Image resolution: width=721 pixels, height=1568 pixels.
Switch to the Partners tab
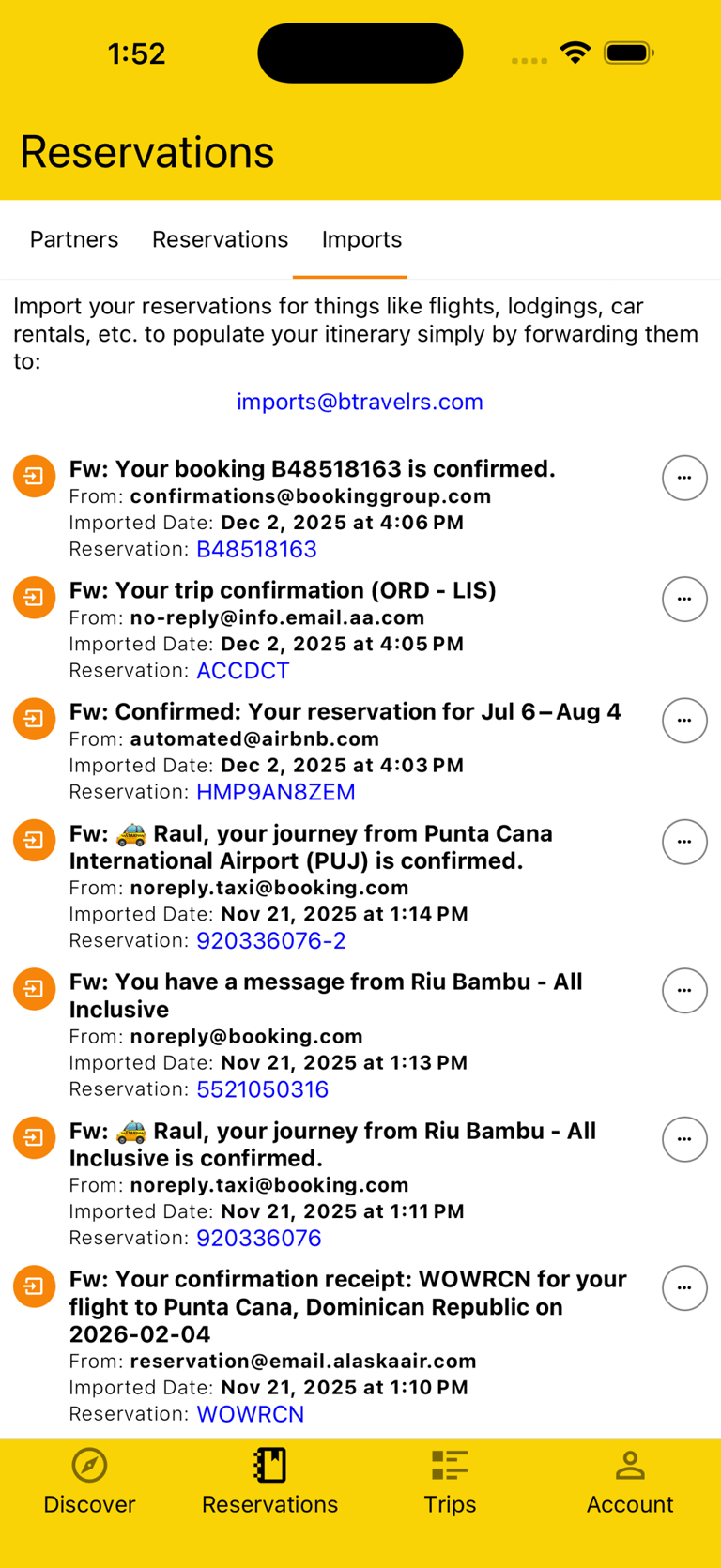point(74,239)
